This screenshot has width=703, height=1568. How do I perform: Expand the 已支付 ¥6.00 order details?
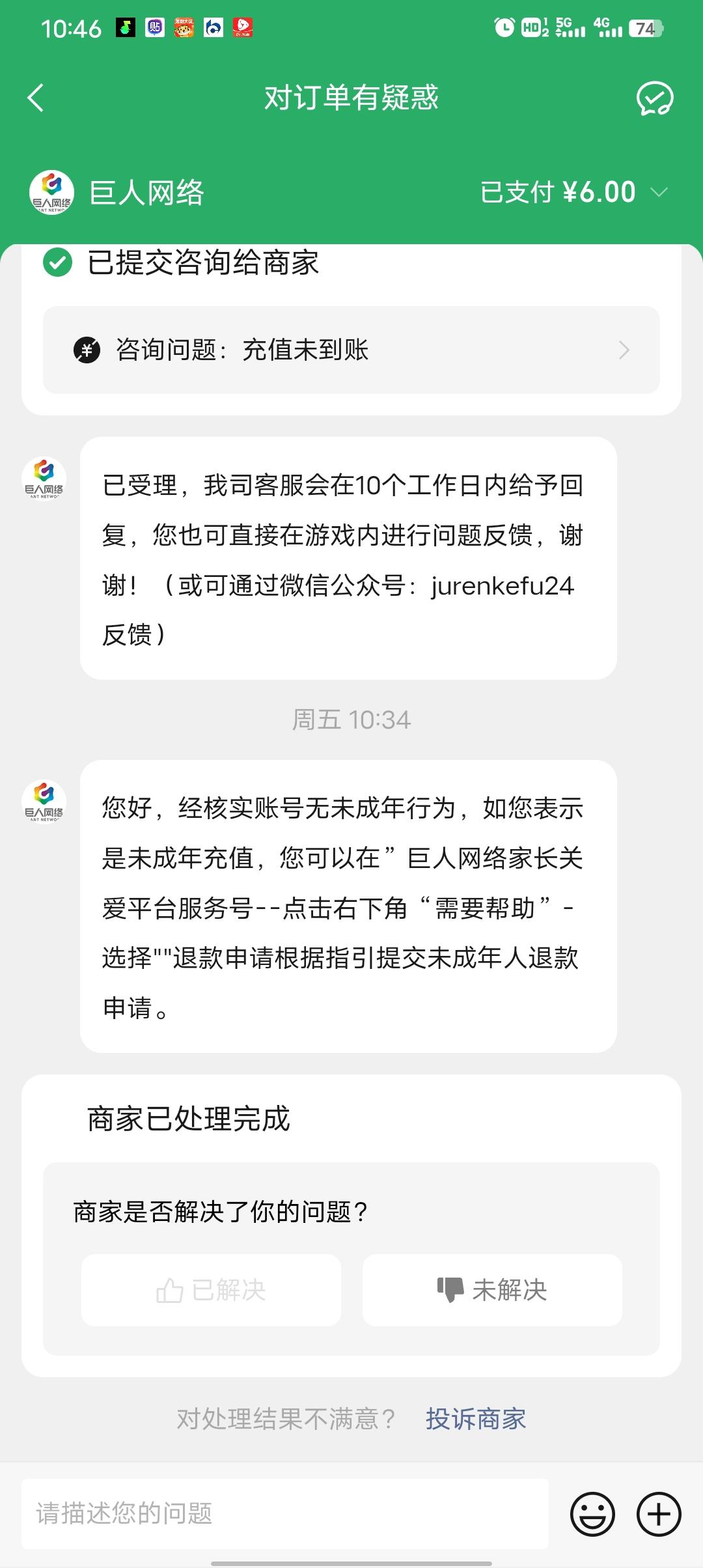(574, 192)
